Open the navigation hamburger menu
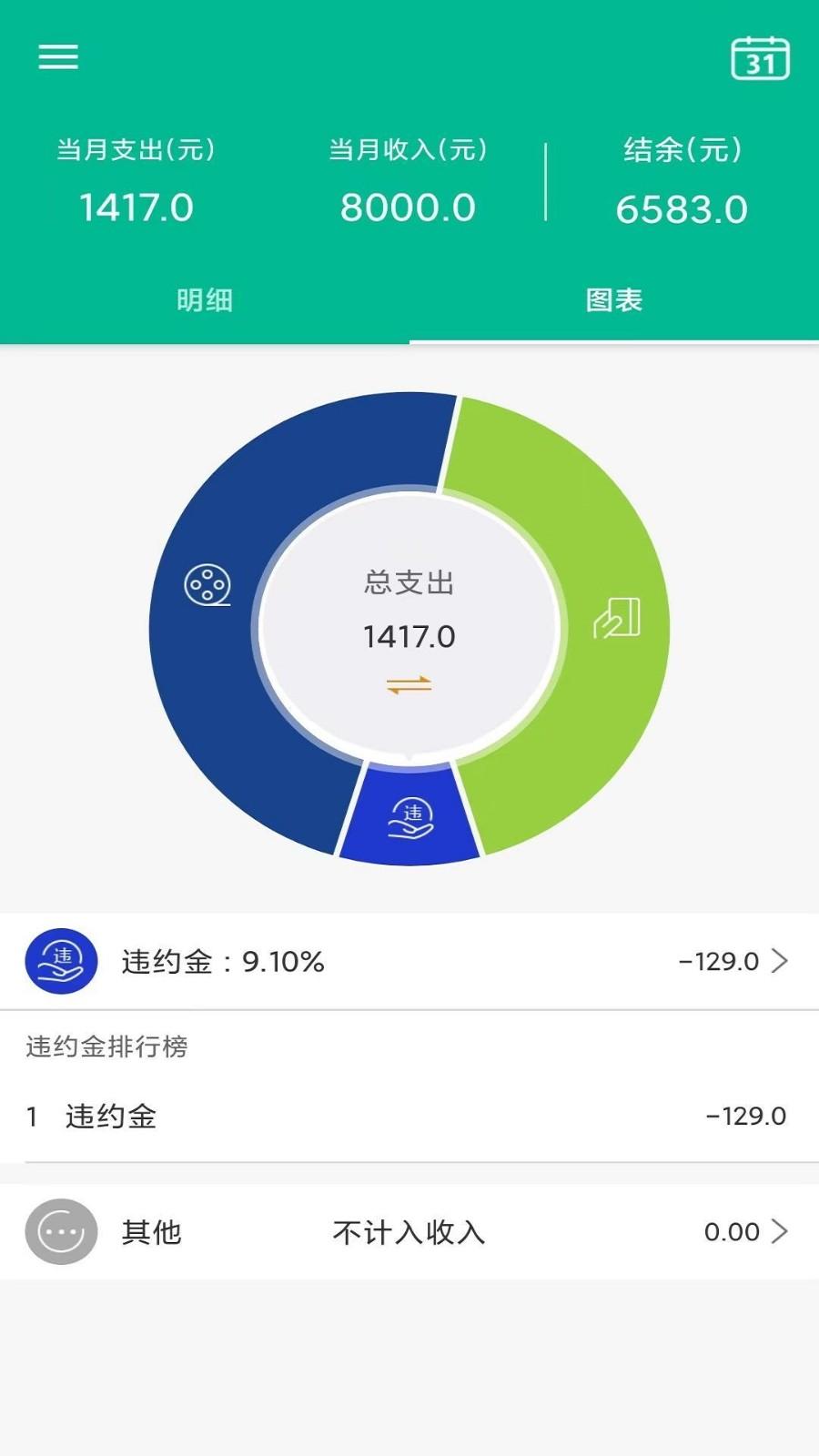The image size is (819, 1456). (x=60, y=57)
